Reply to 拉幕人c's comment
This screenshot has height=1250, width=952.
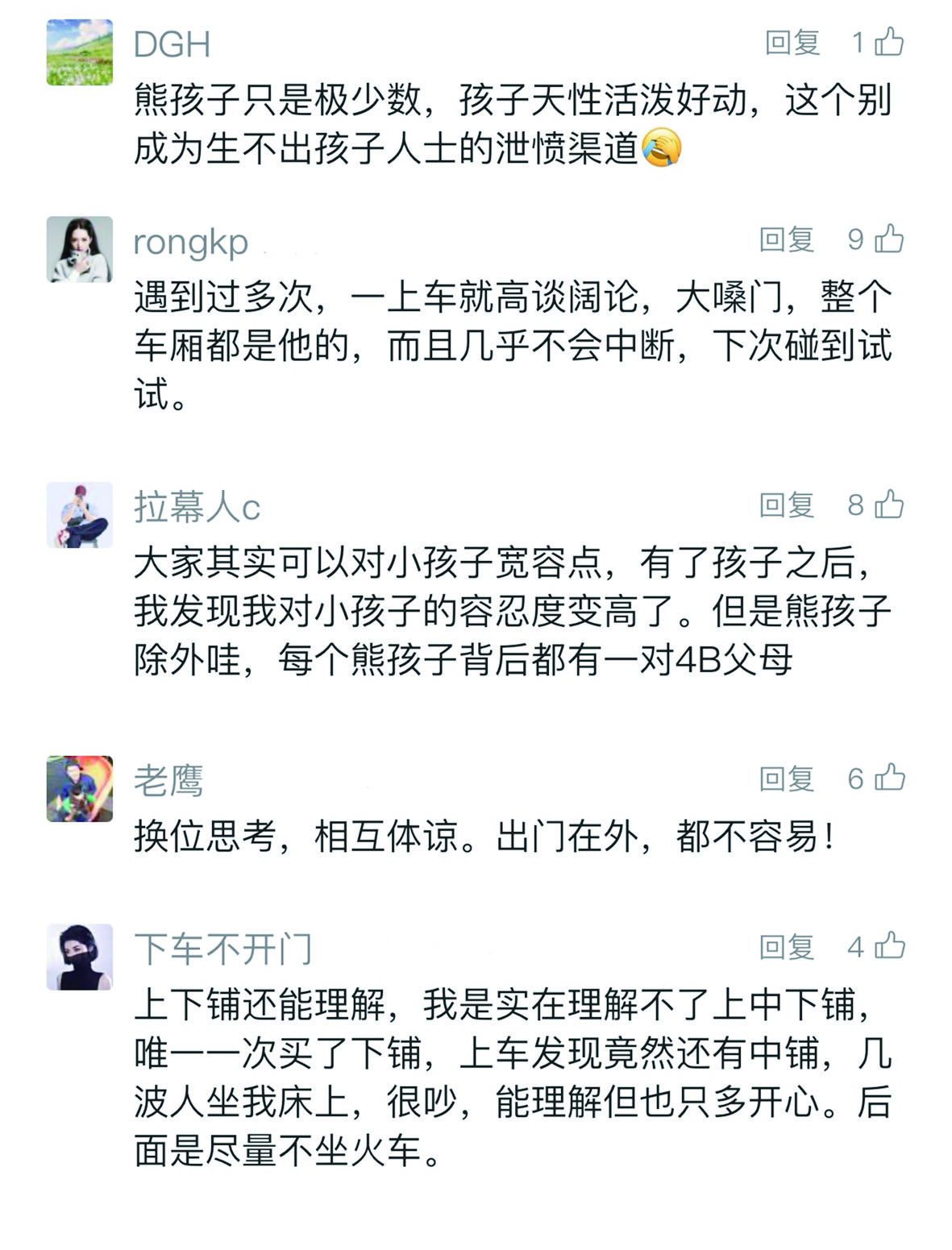(x=786, y=505)
